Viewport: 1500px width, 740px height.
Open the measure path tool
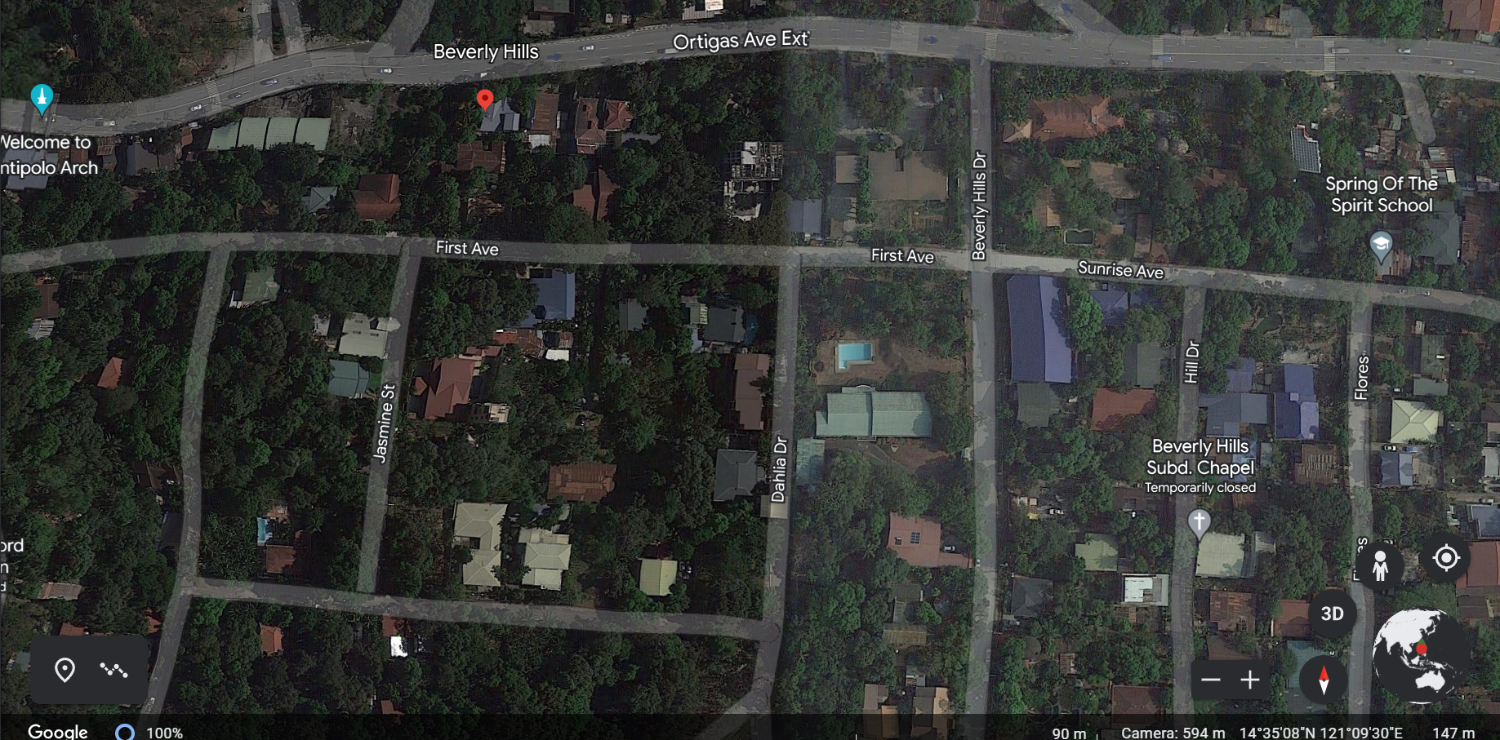point(114,670)
